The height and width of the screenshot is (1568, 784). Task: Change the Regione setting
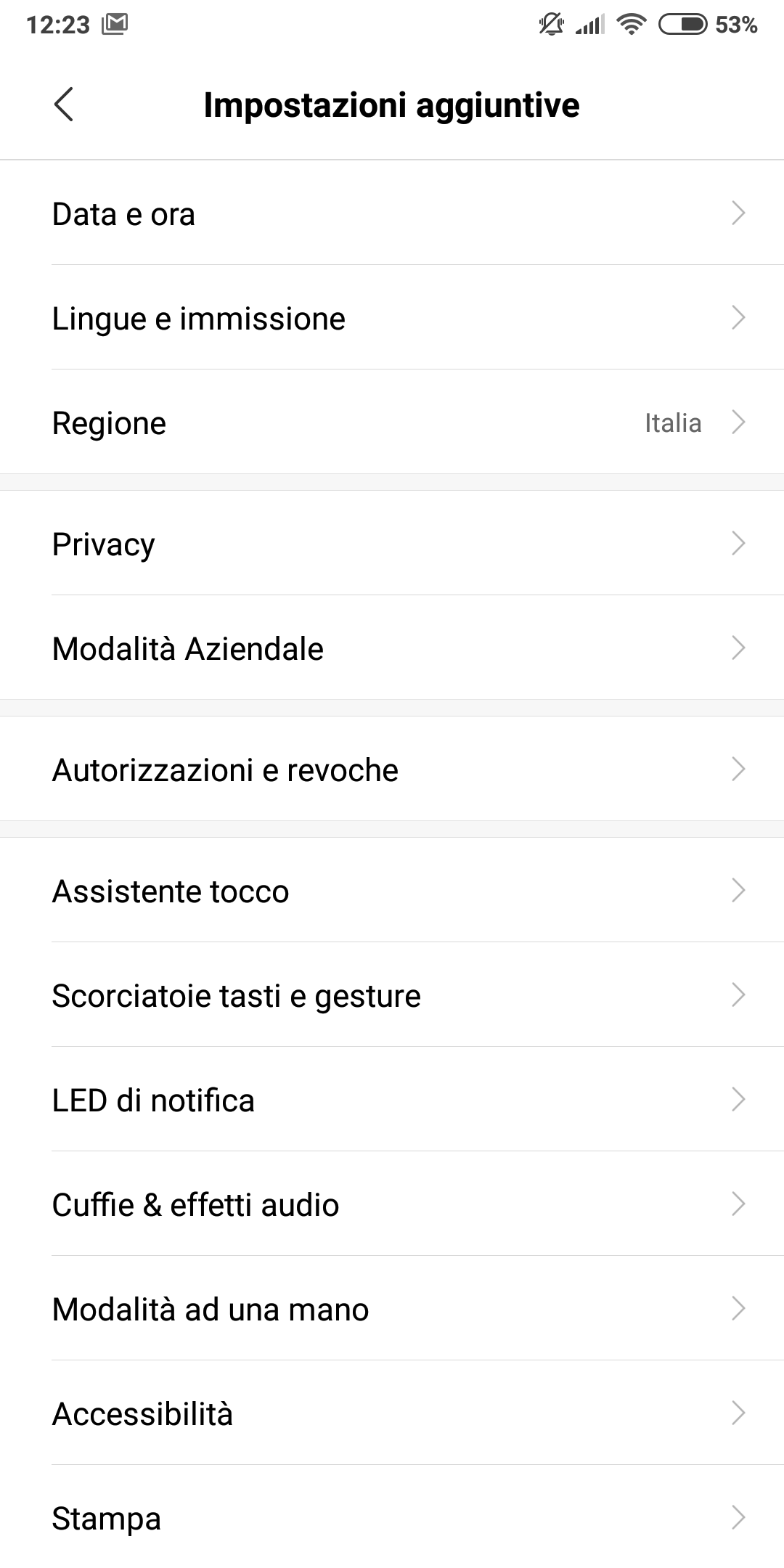[392, 423]
